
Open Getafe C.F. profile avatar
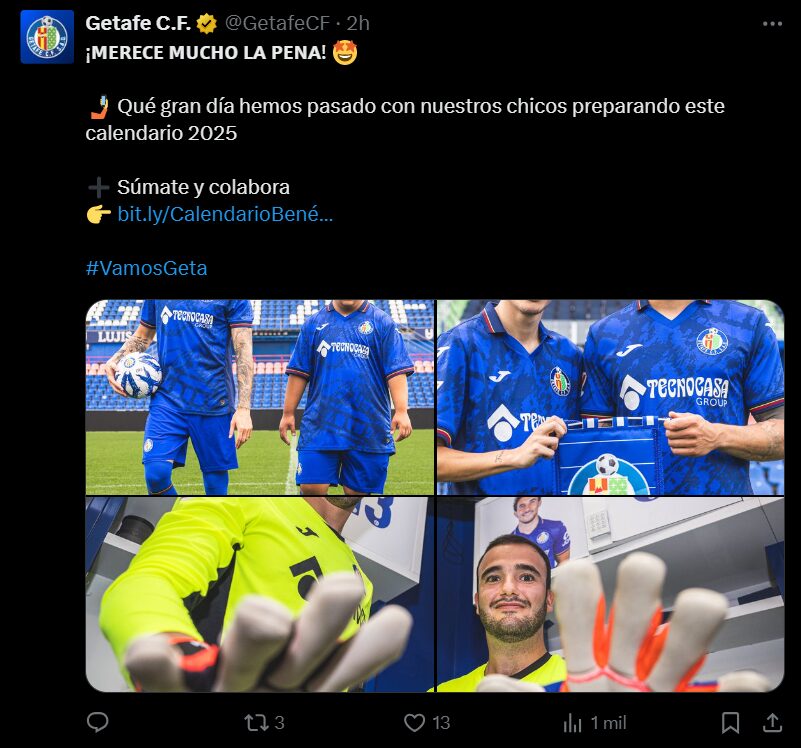[x=47, y=37]
